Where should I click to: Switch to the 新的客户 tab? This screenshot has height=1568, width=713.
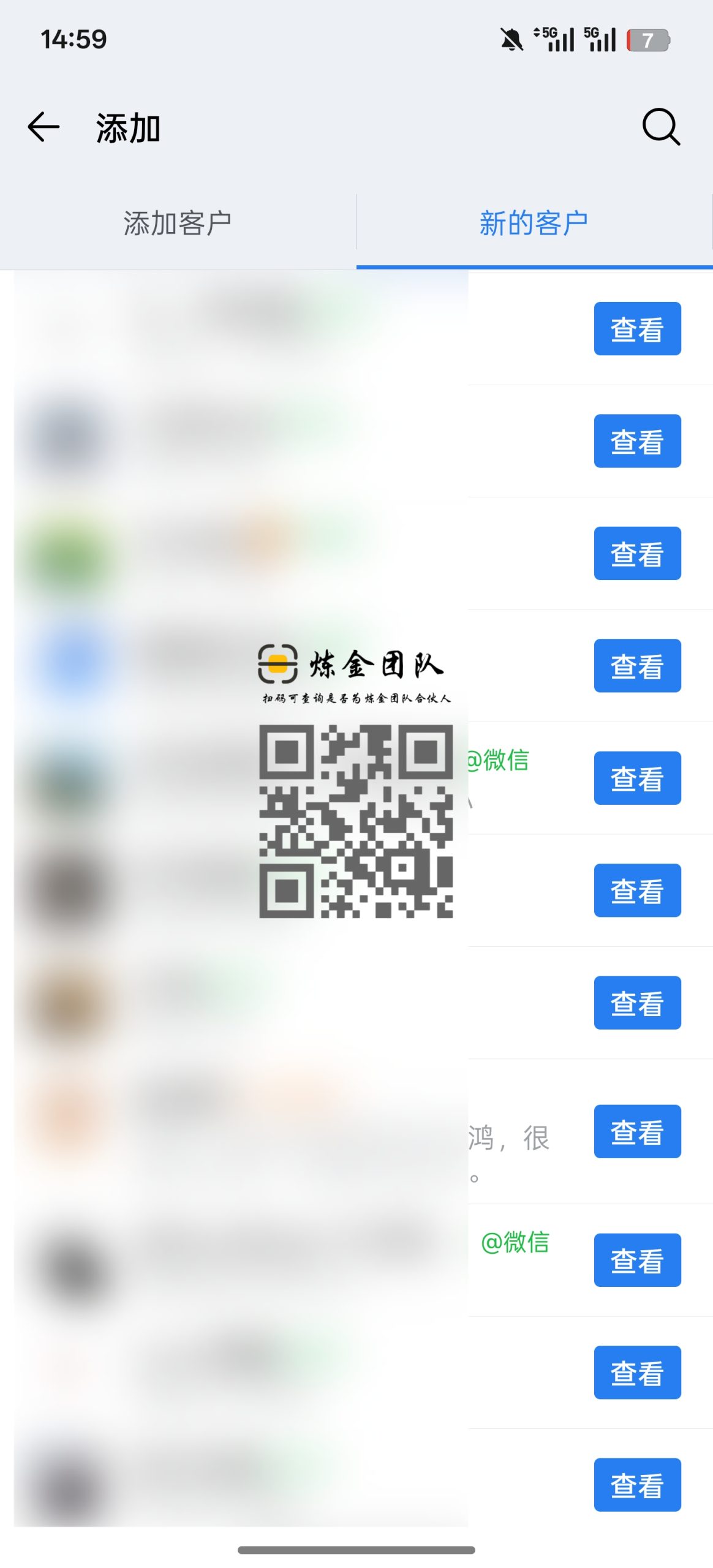click(x=534, y=222)
